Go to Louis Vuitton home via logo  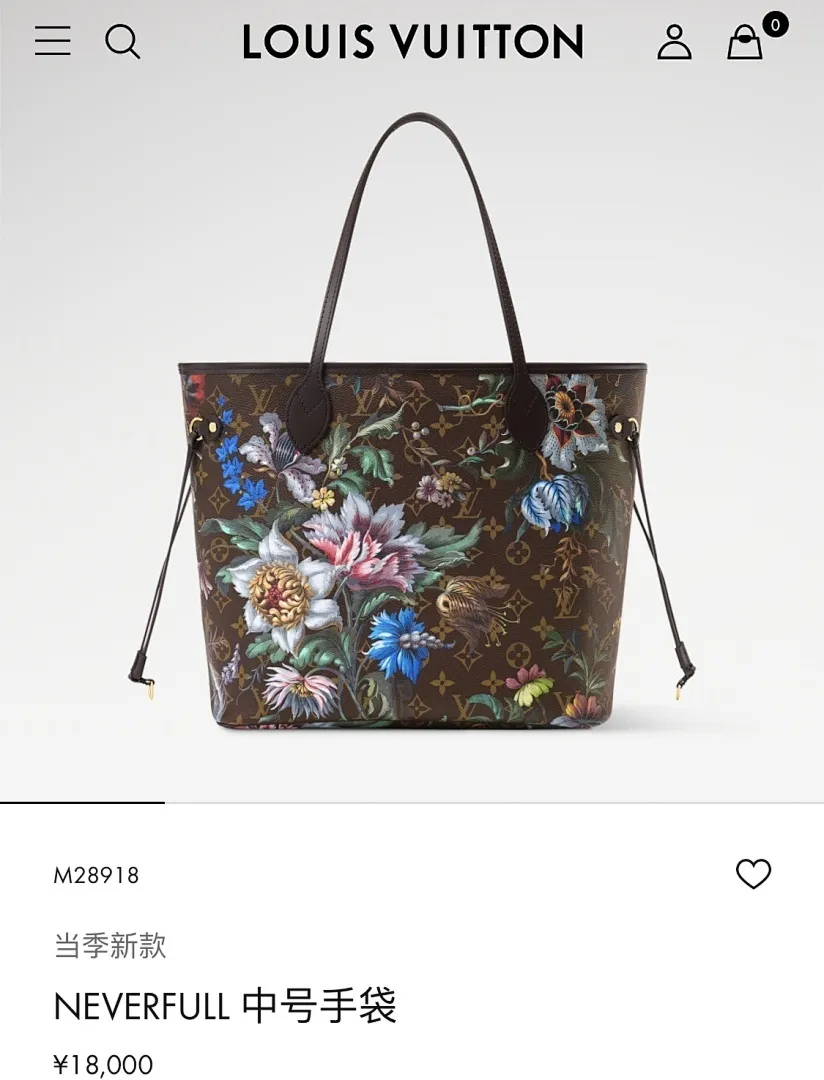click(412, 42)
